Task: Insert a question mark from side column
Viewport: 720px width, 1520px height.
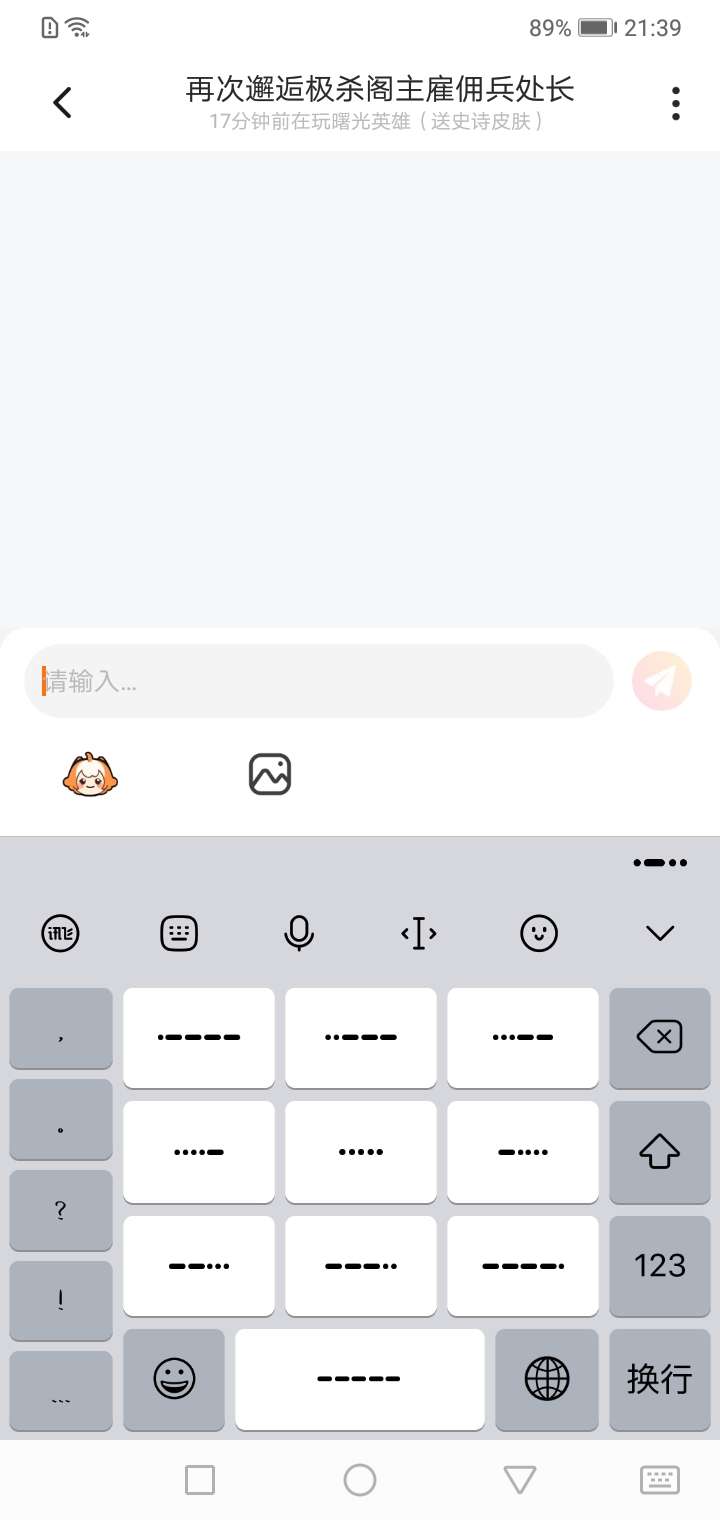Action: pyautogui.click(x=61, y=1210)
